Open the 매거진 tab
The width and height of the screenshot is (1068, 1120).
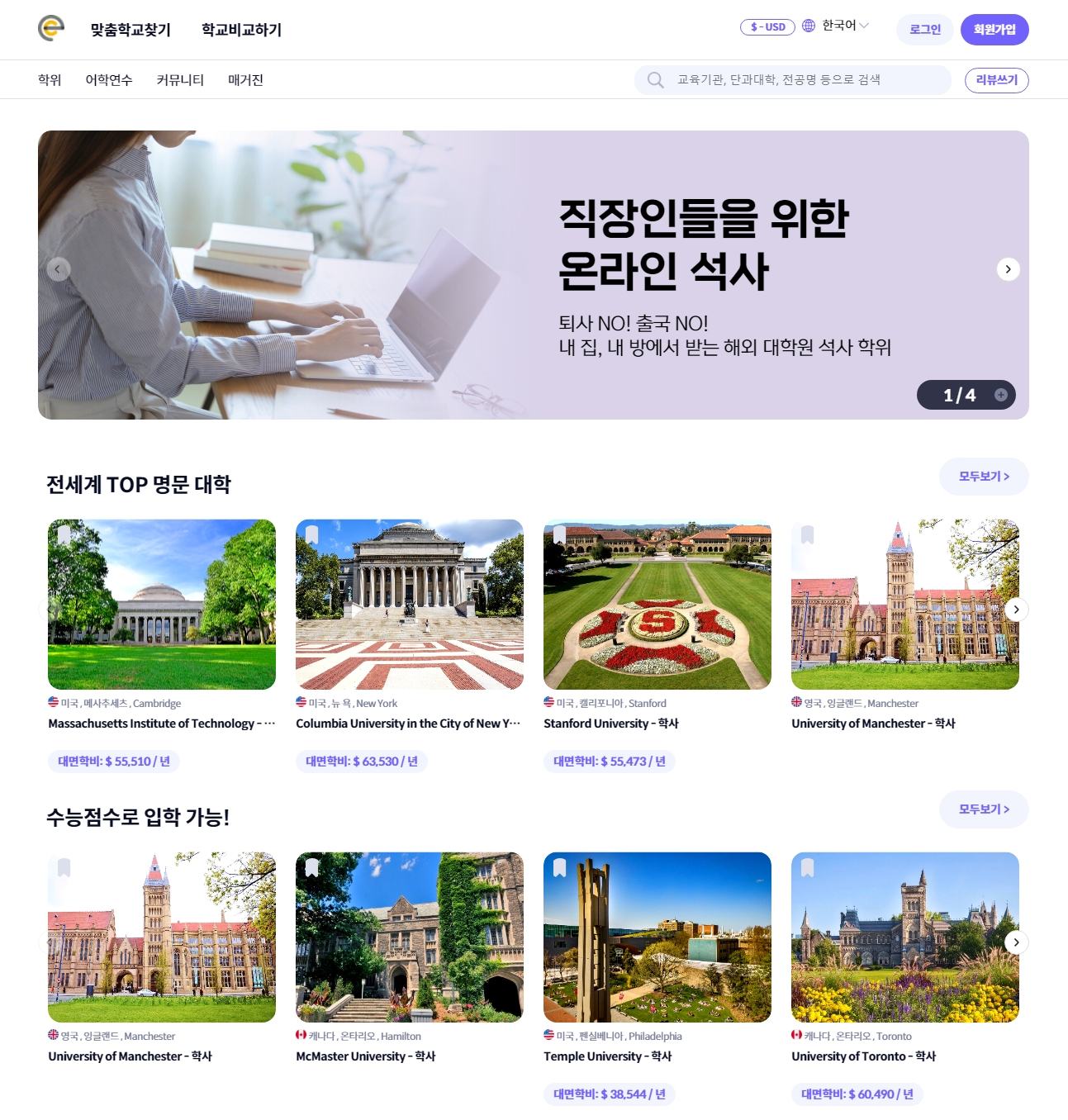(245, 80)
